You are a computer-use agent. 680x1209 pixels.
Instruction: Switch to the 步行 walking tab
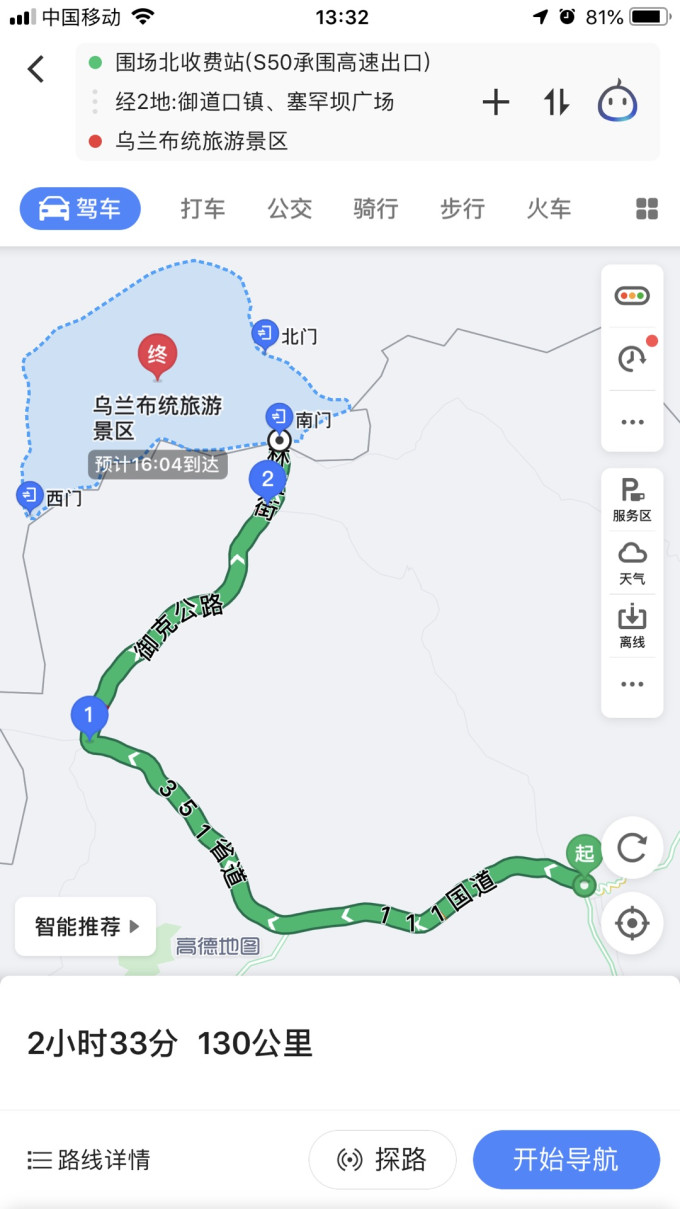click(462, 209)
